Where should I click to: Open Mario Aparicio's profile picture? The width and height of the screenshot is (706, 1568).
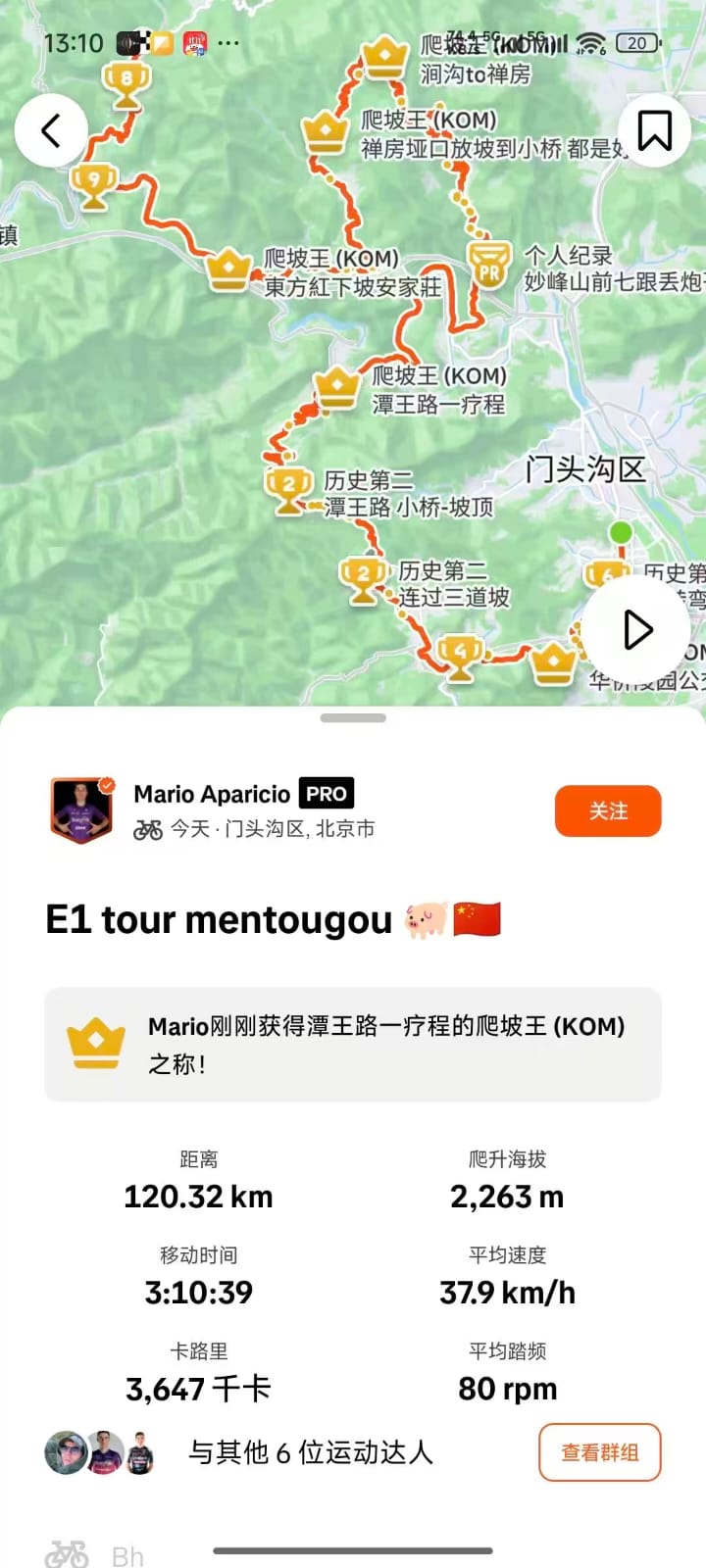82,809
